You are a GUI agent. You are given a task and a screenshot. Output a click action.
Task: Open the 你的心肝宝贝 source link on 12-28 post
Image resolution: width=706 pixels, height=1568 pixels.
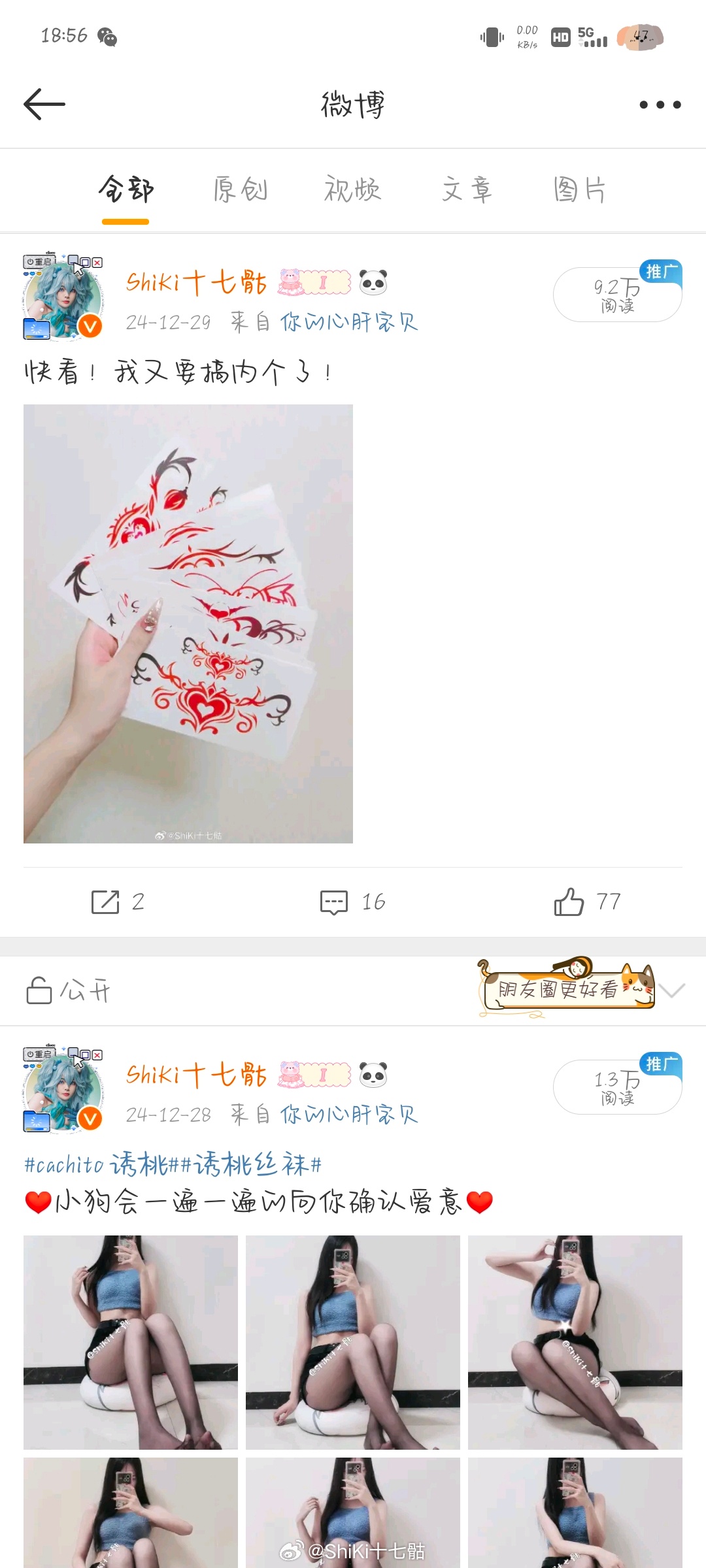[349, 1114]
